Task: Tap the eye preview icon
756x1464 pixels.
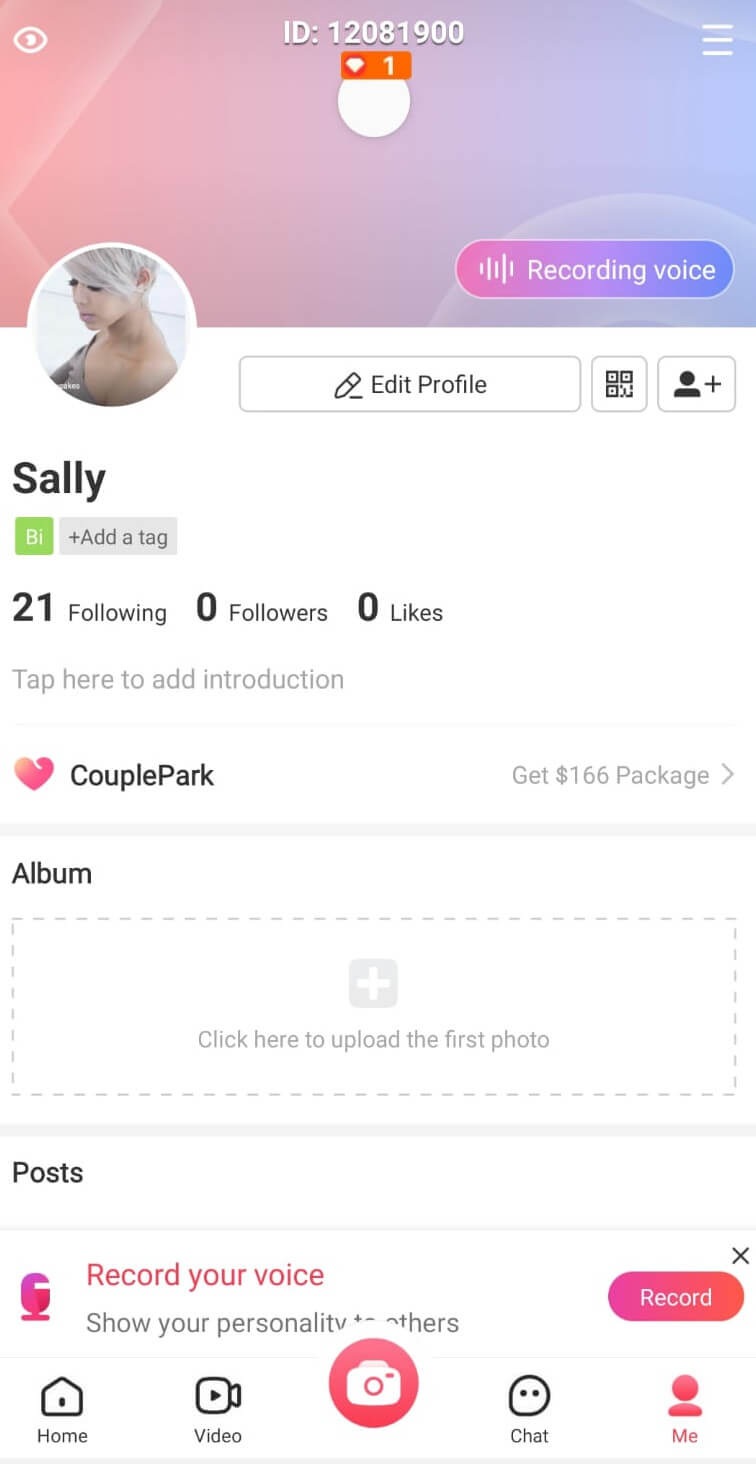Action: tap(30, 40)
